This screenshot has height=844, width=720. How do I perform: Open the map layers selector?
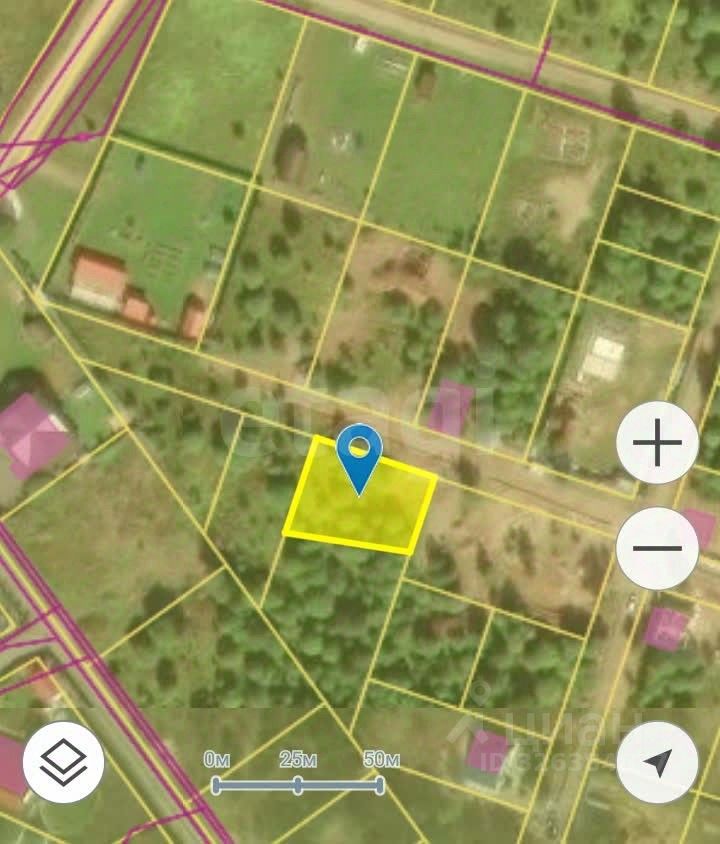pos(64,762)
